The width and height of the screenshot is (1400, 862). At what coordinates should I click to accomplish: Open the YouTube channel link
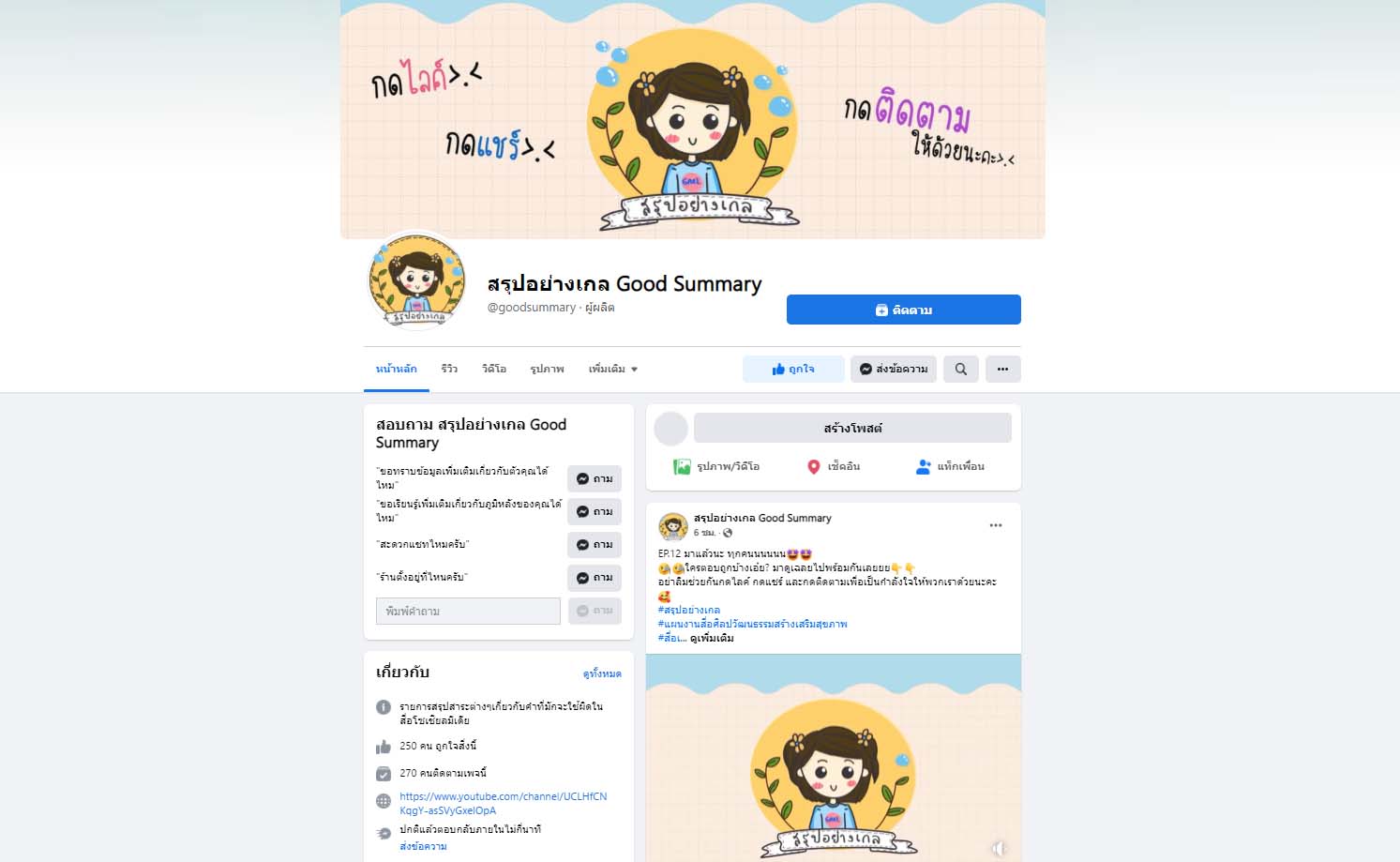[x=503, y=803]
